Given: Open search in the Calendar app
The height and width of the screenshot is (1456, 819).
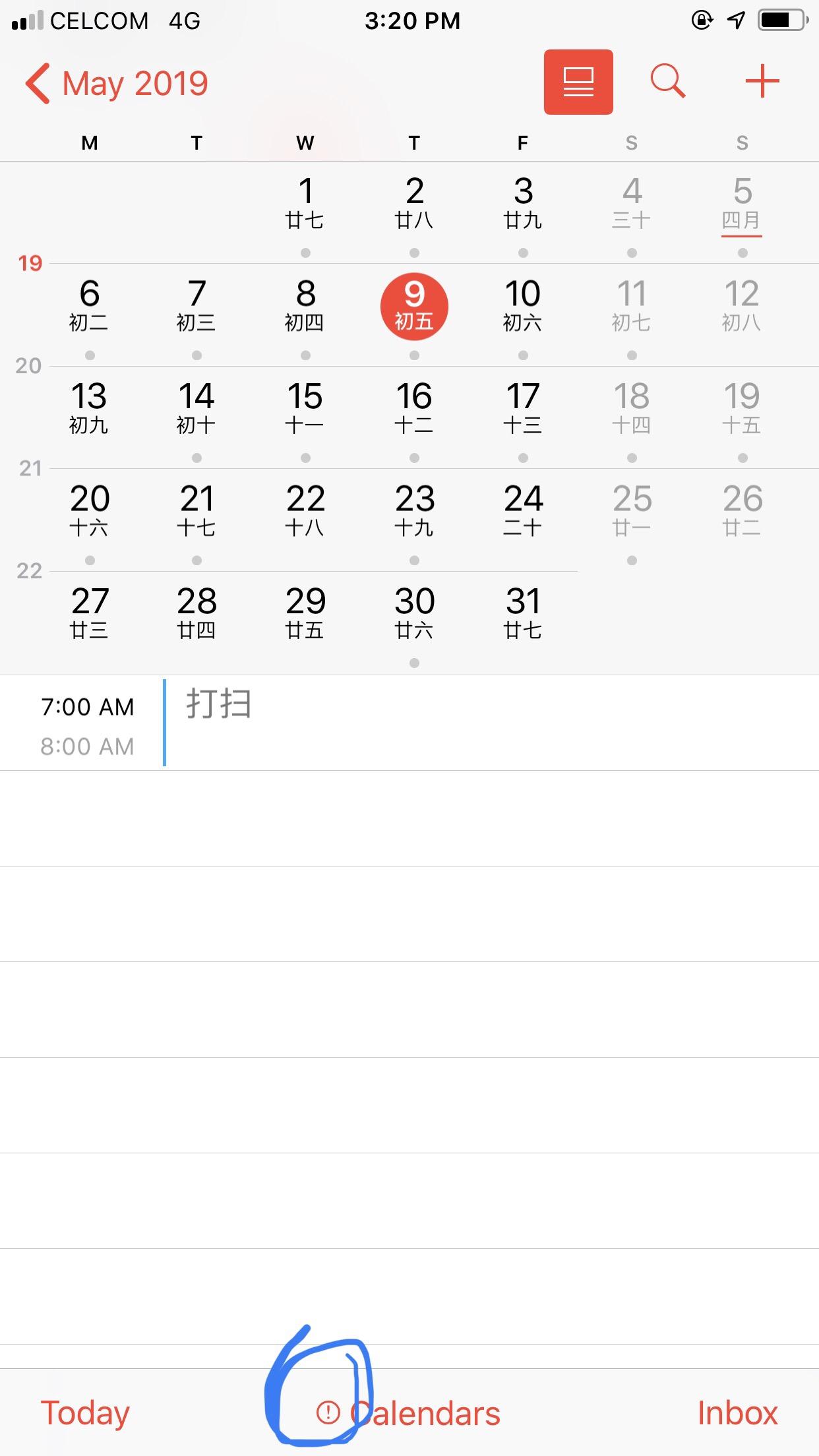Looking at the screenshot, I should click(668, 81).
